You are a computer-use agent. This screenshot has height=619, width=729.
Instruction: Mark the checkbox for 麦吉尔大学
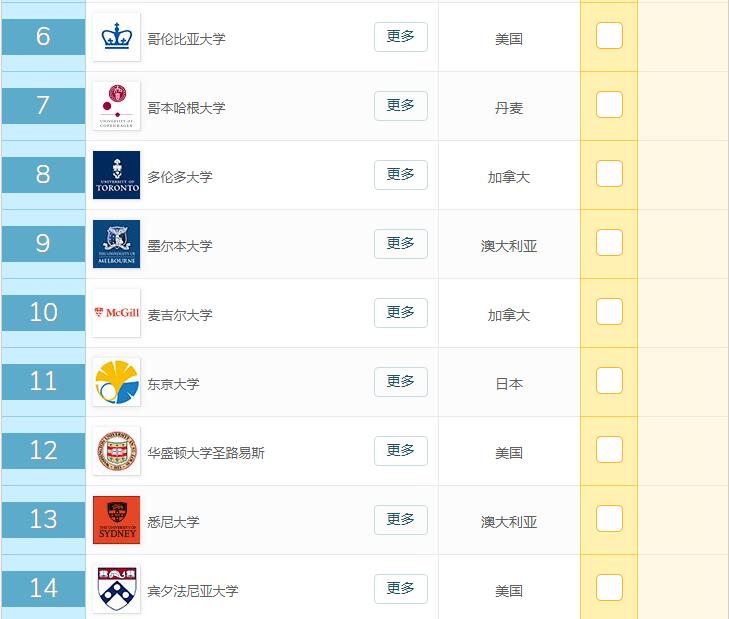[609, 312]
